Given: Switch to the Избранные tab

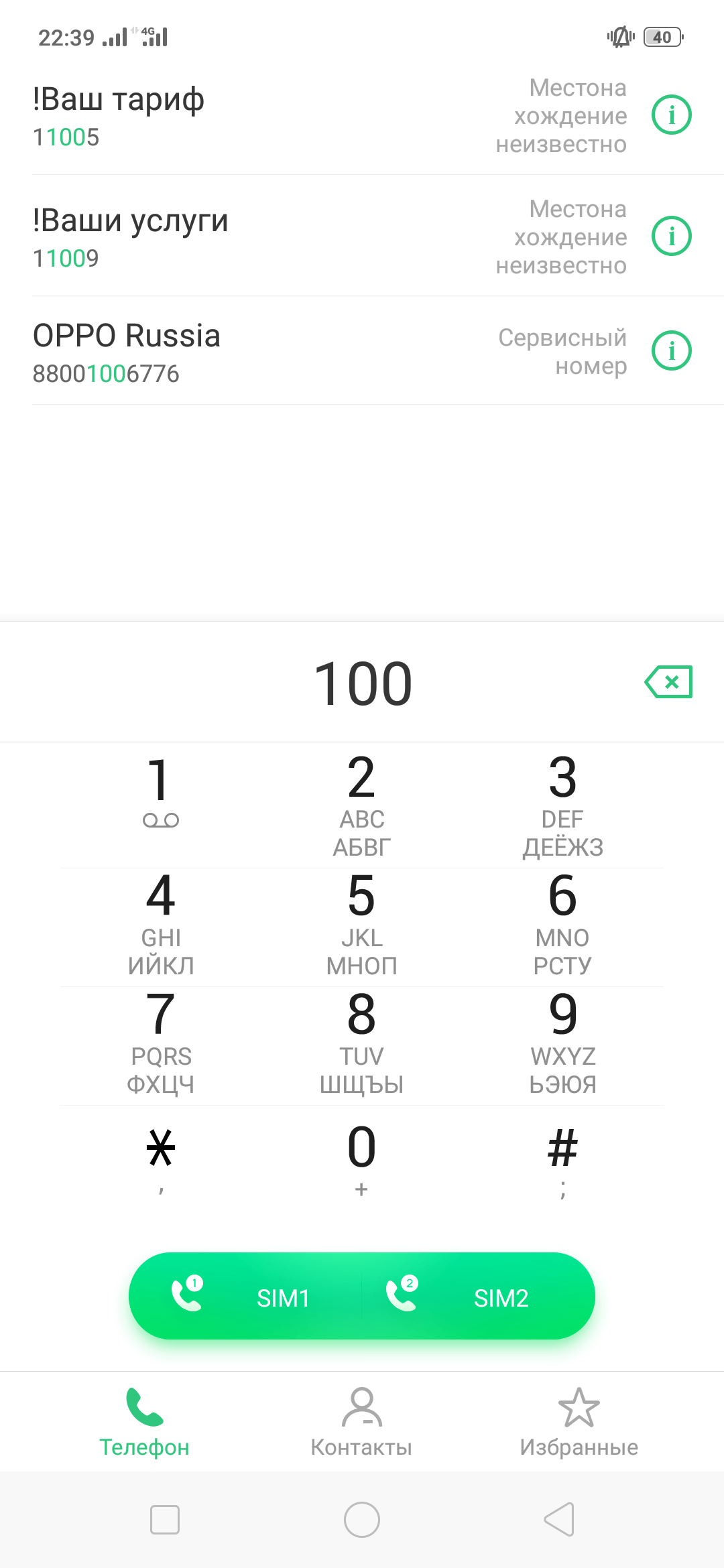Looking at the screenshot, I should [x=579, y=1421].
